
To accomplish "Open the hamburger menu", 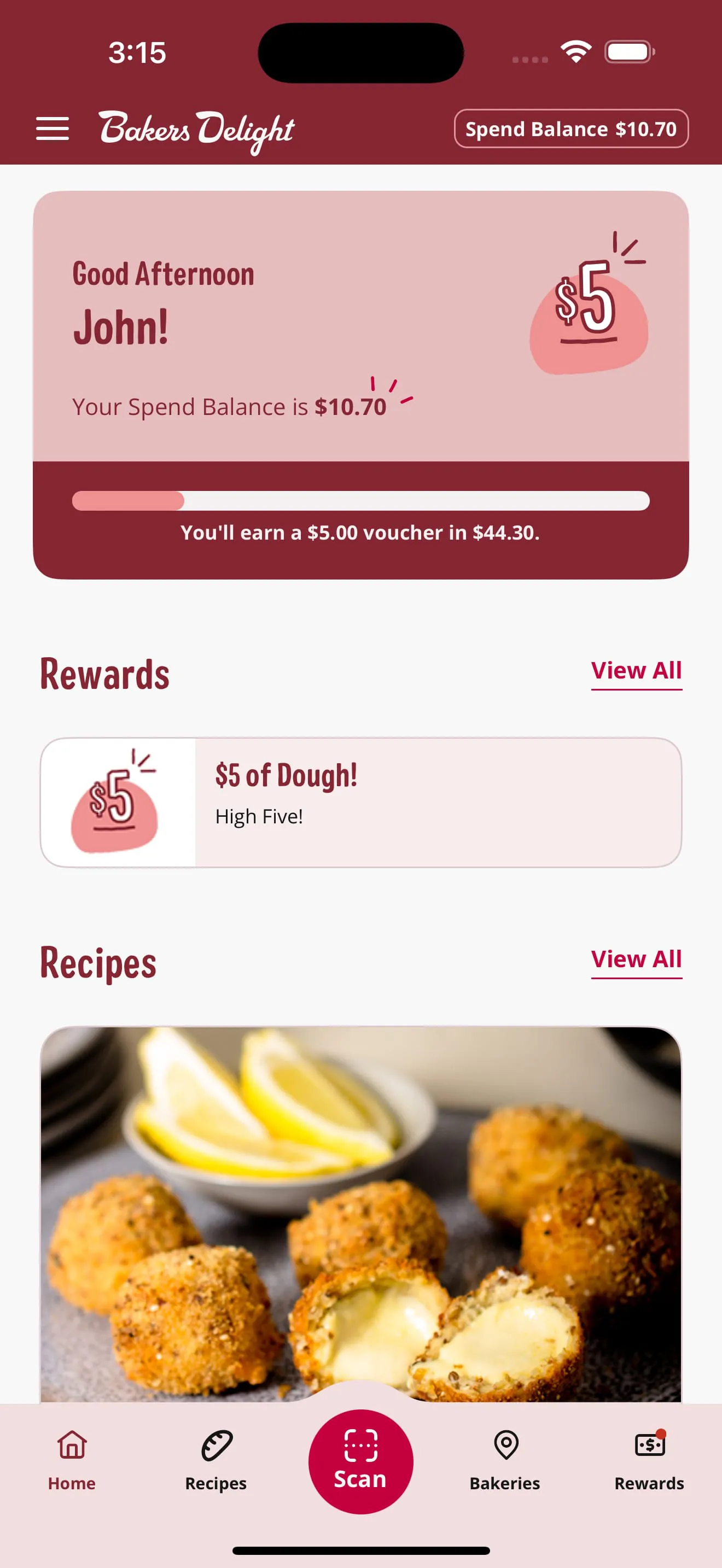I will pos(53,129).
